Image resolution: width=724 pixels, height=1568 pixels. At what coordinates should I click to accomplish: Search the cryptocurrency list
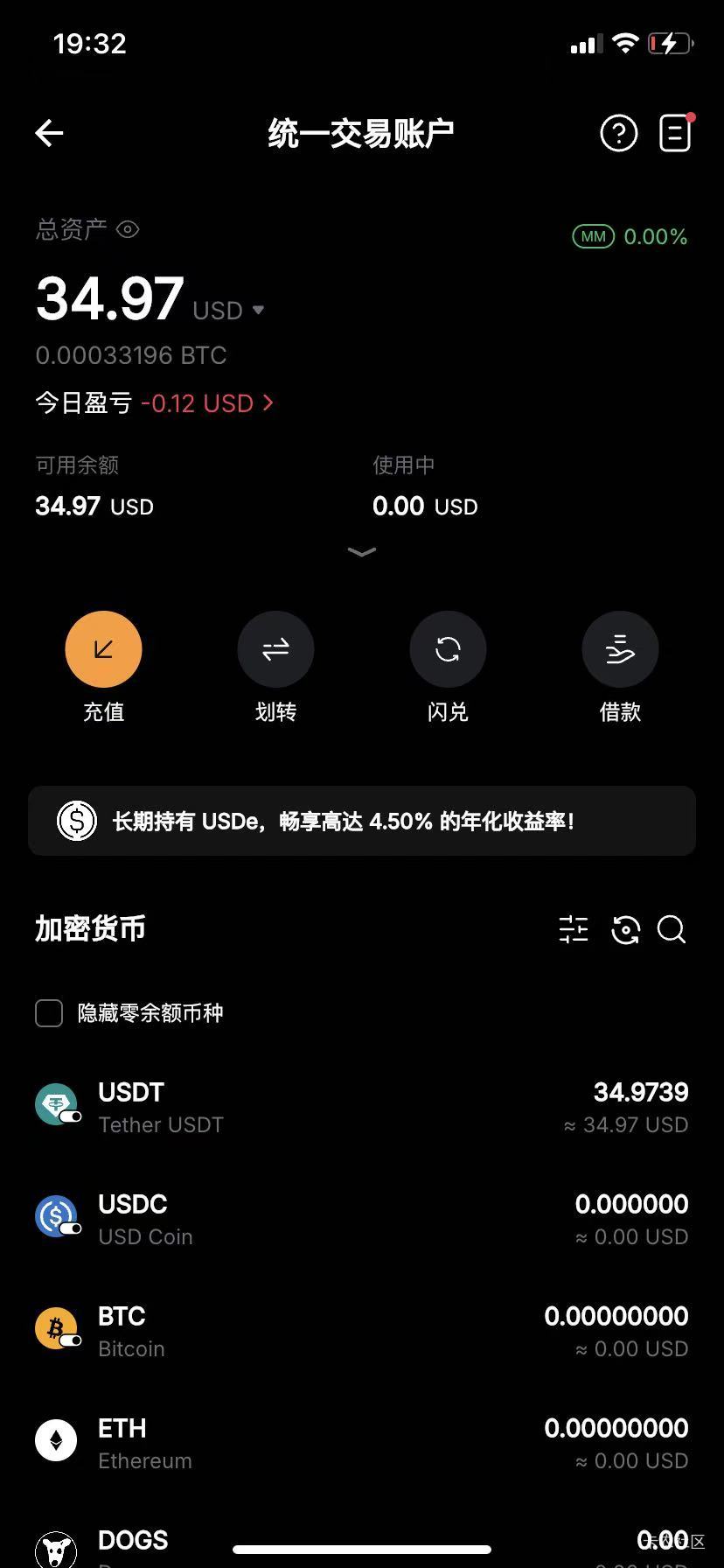(672, 929)
